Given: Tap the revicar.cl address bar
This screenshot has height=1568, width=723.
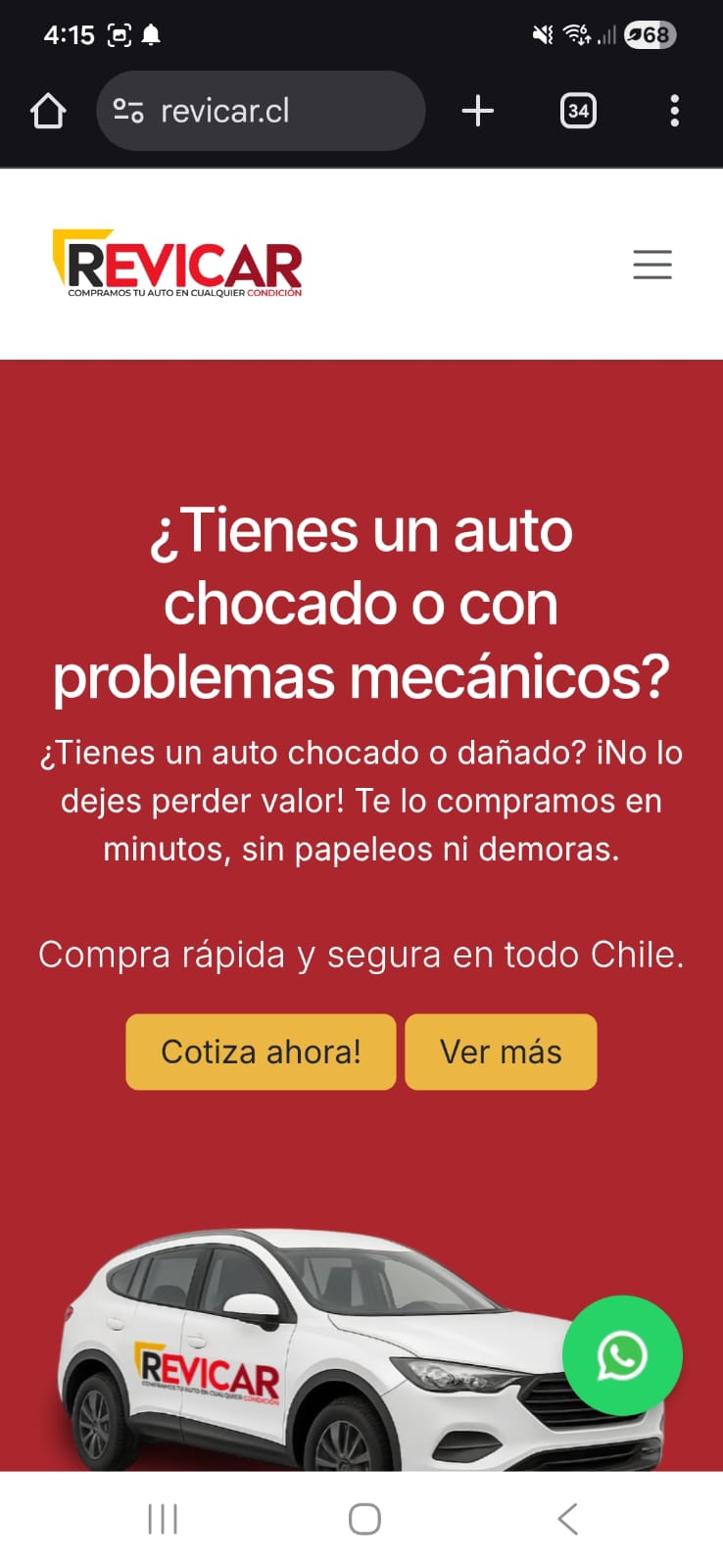Looking at the screenshot, I should (261, 111).
